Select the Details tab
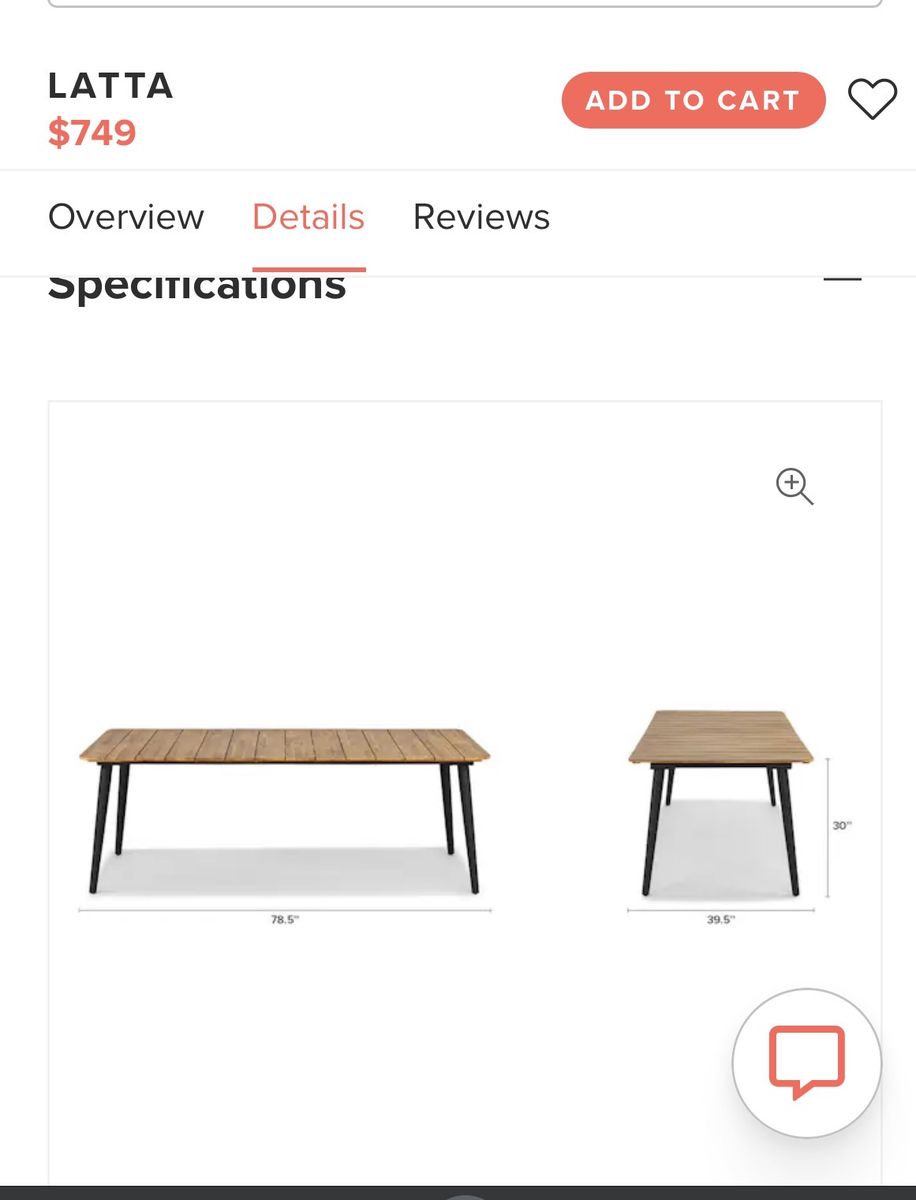Viewport: 916px width, 1200px height. pos(308,217)
